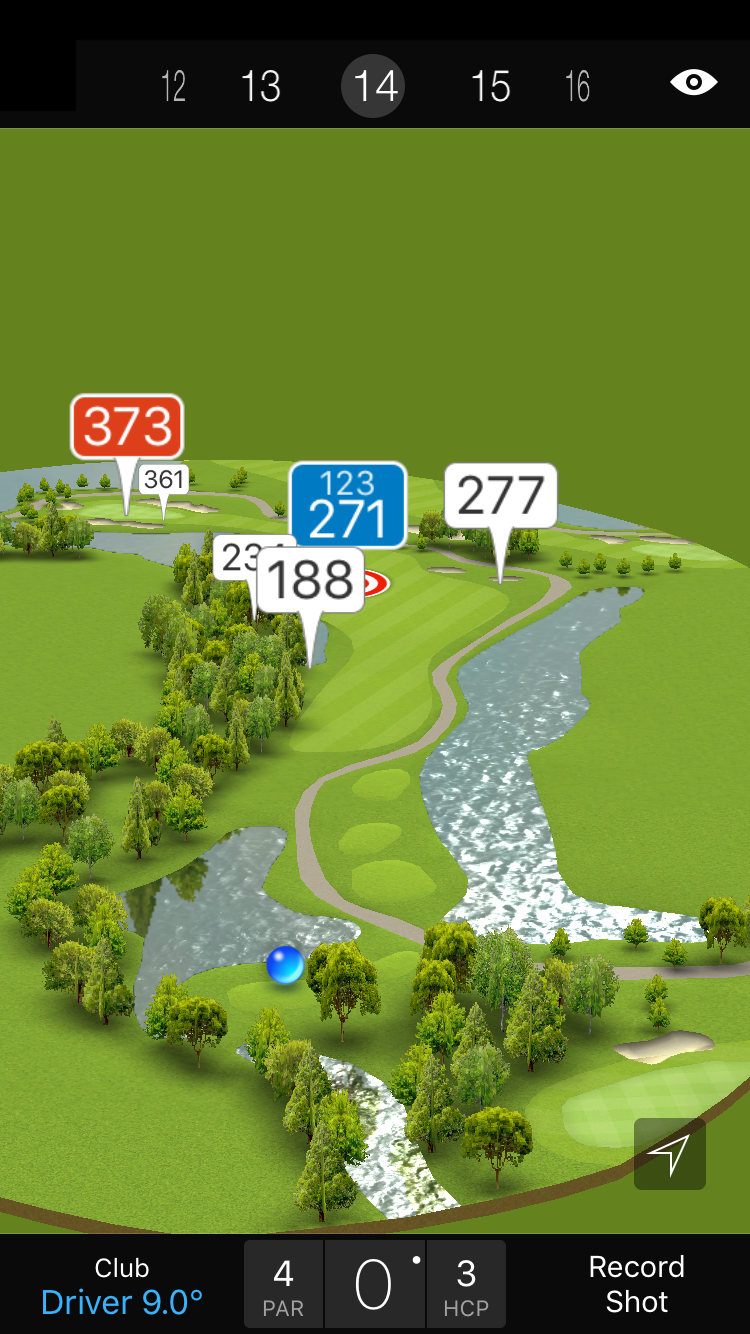Tap the small 361 distance marker
Screen dimensions: 750x1334
[x=164, y=480]
